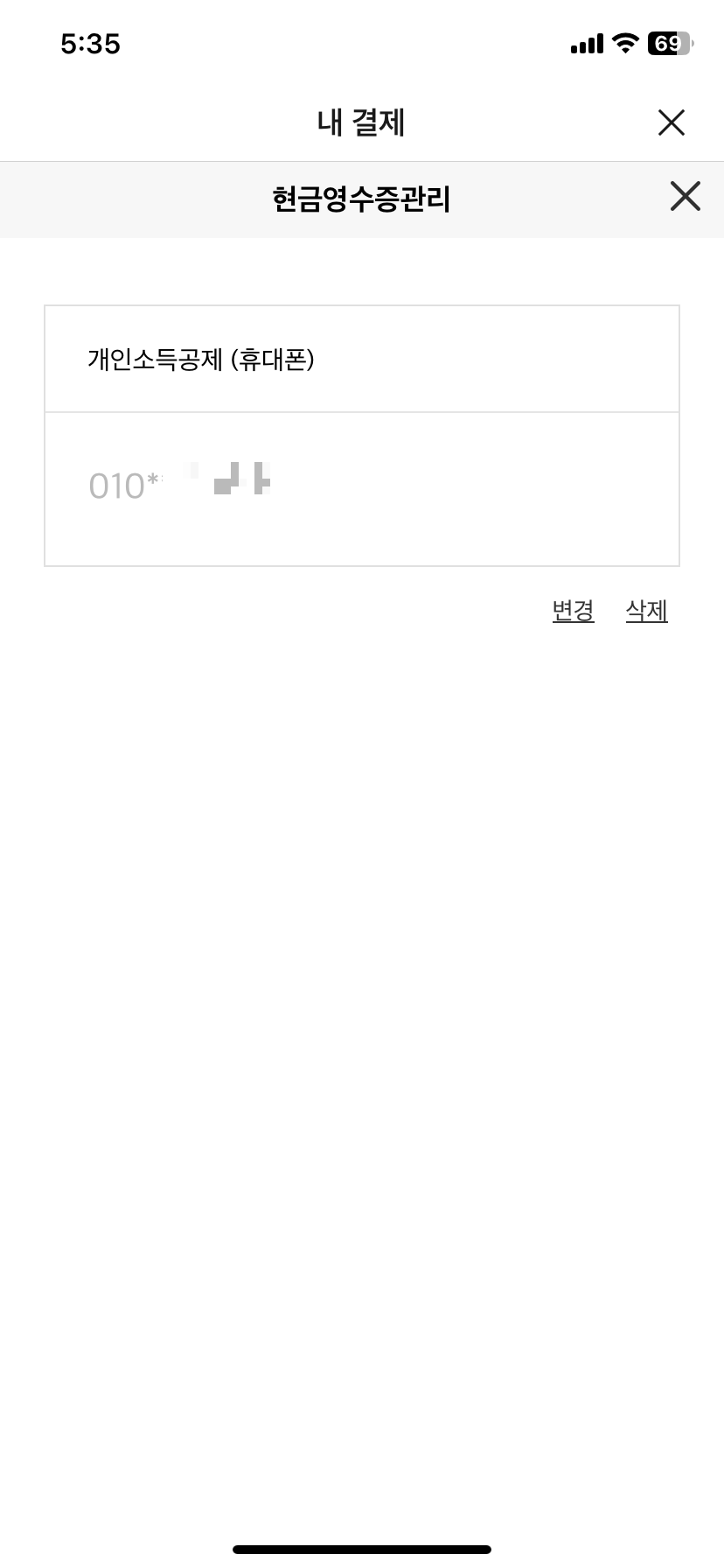Image resolution: width=724 pixels, height=1568 pixels.
Task: Tap the battery indicator showing 69
Action: (x=670, y=41)
